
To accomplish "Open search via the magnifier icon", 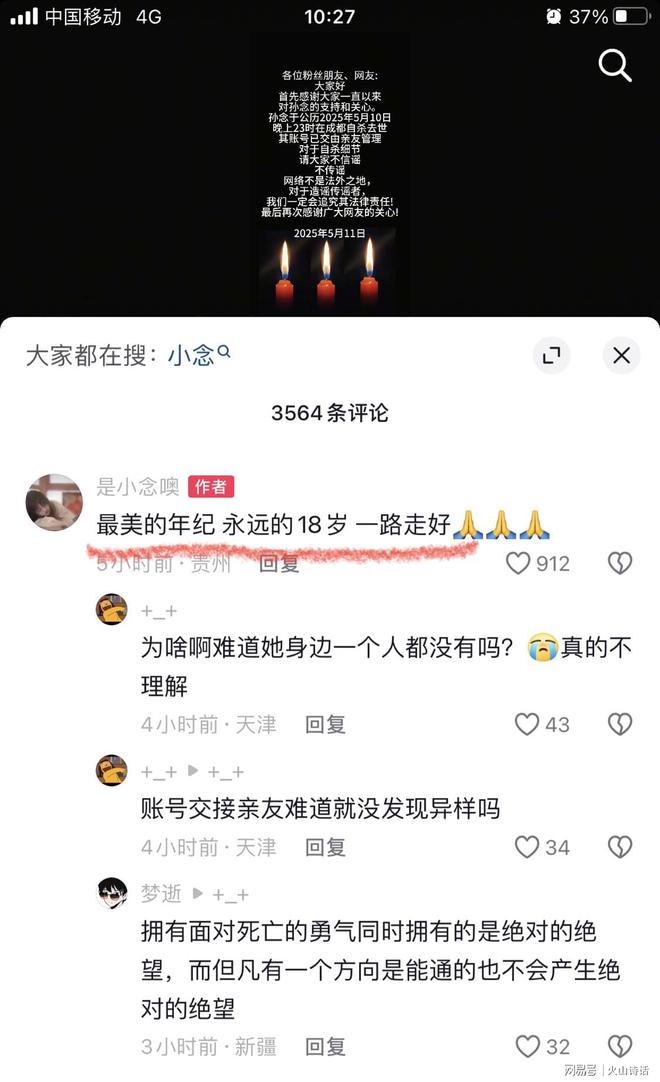I will pos(614,66).
